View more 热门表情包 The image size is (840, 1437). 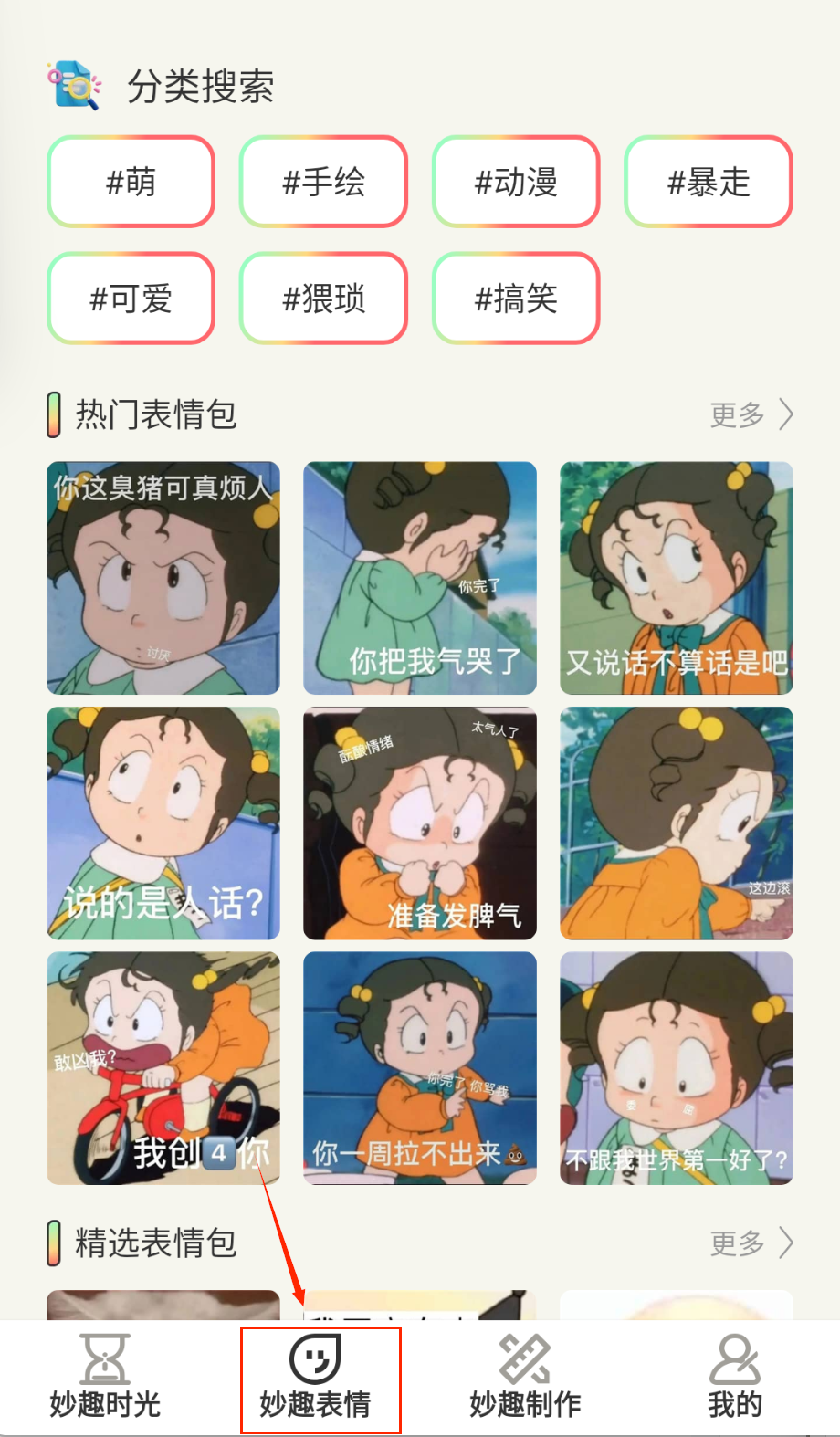[751, 414]
